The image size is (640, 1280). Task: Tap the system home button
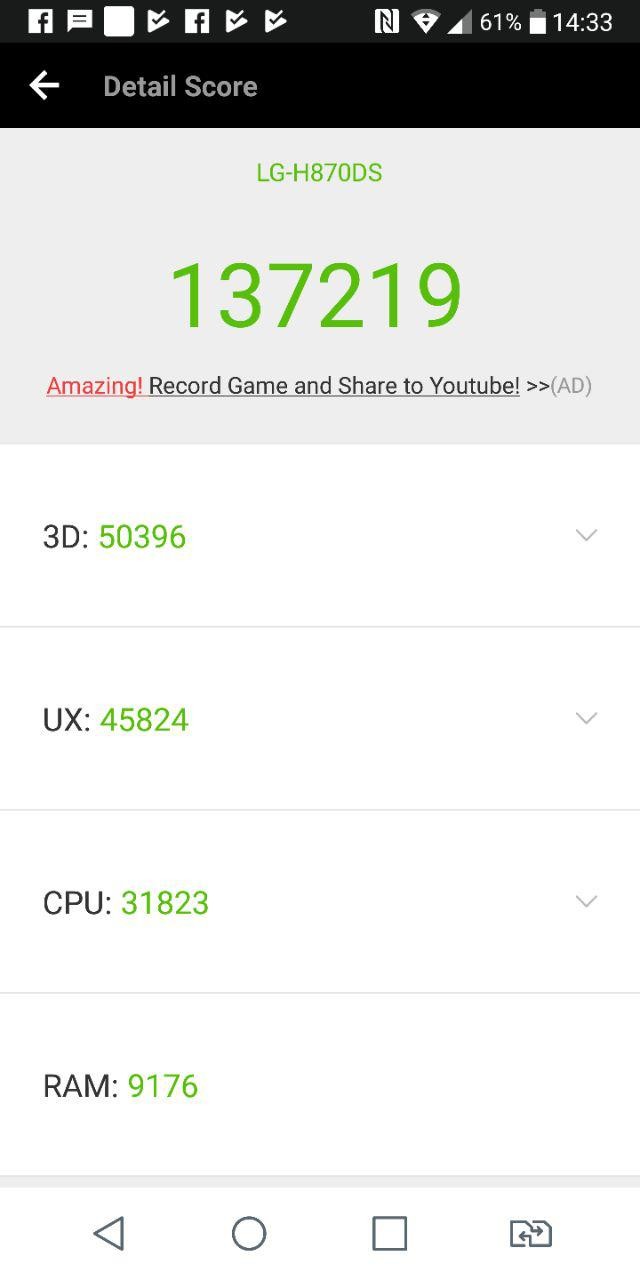249,1233
